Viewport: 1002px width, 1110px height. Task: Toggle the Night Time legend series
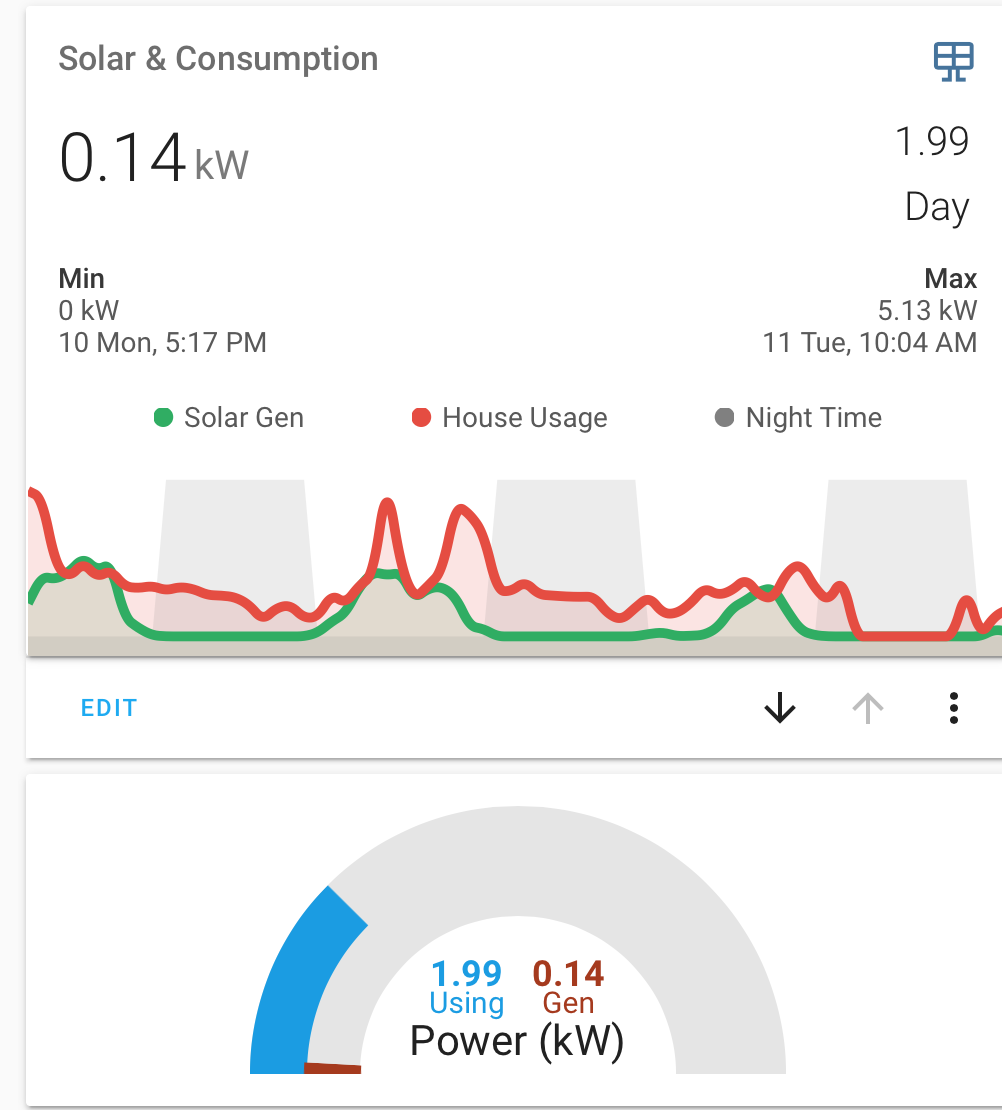tap(798, 418)
